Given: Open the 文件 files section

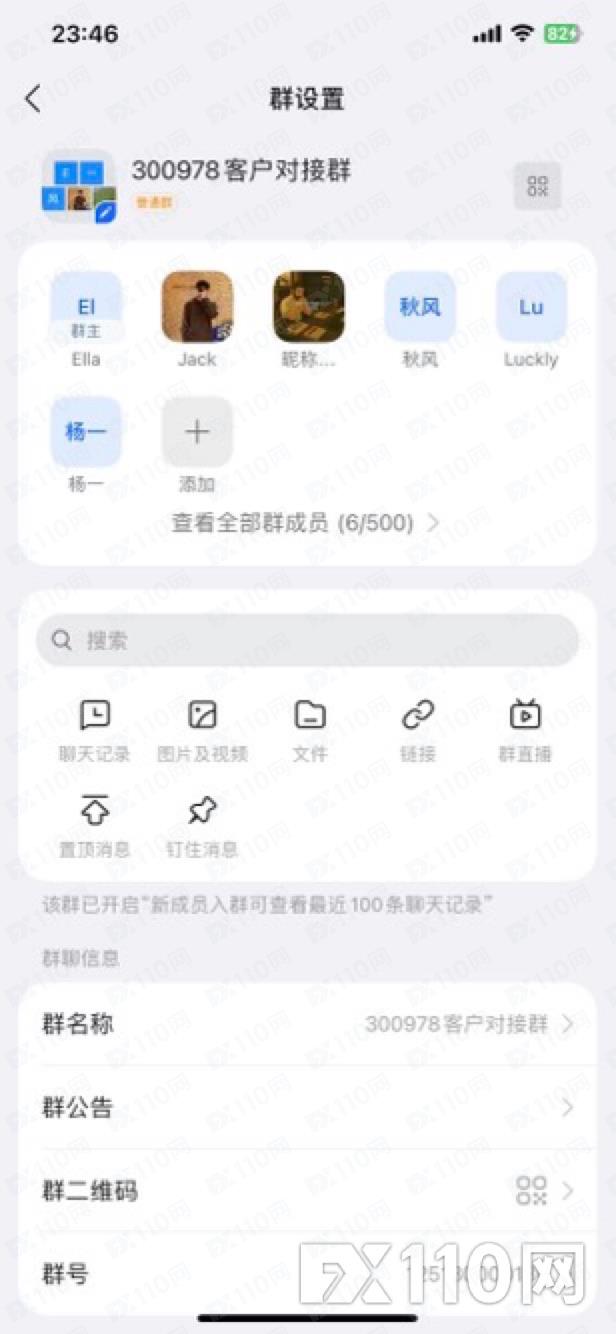Looking at the screenshot, I should [310, 729].
